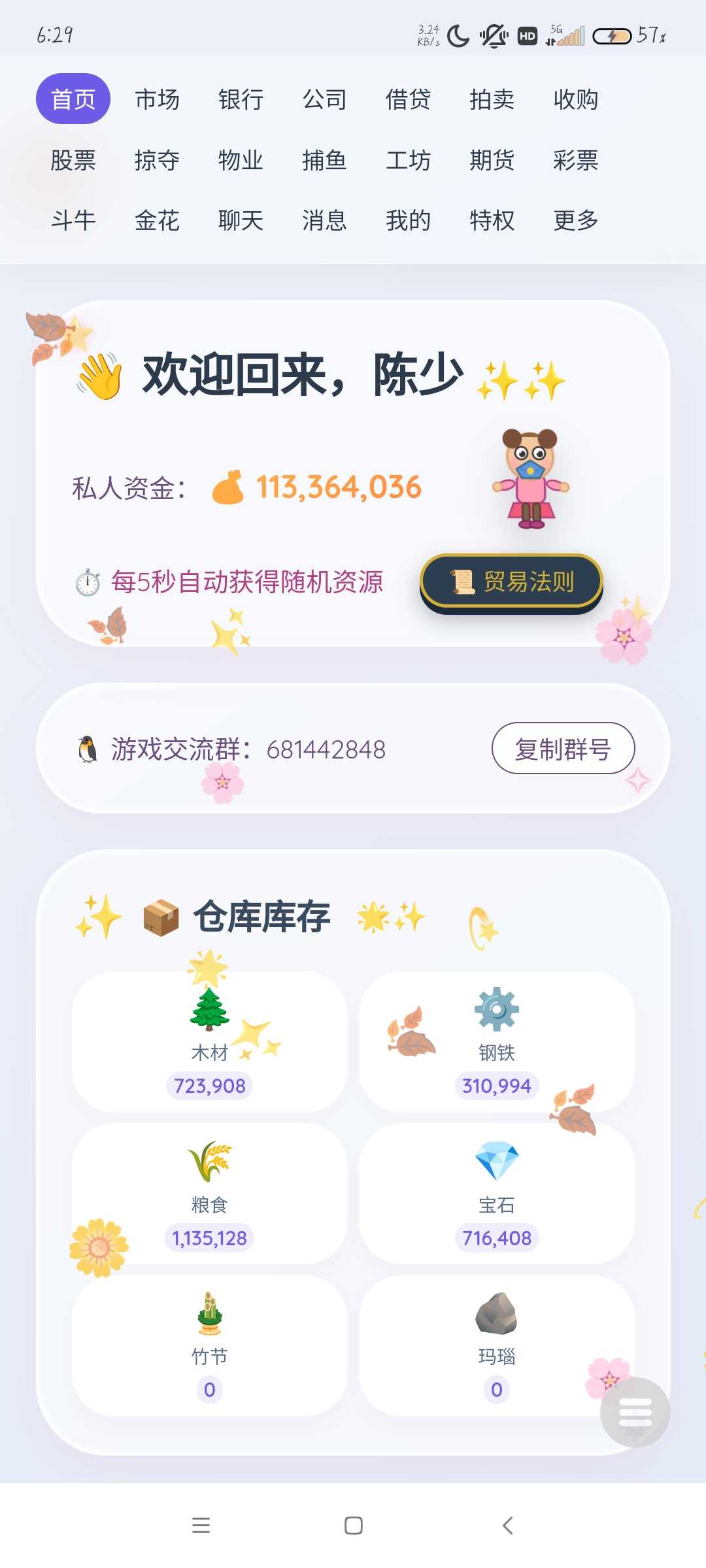Viewport: 706px width, 1568px height.
Task: Select the 拍卖 tab
Action: 492,99
